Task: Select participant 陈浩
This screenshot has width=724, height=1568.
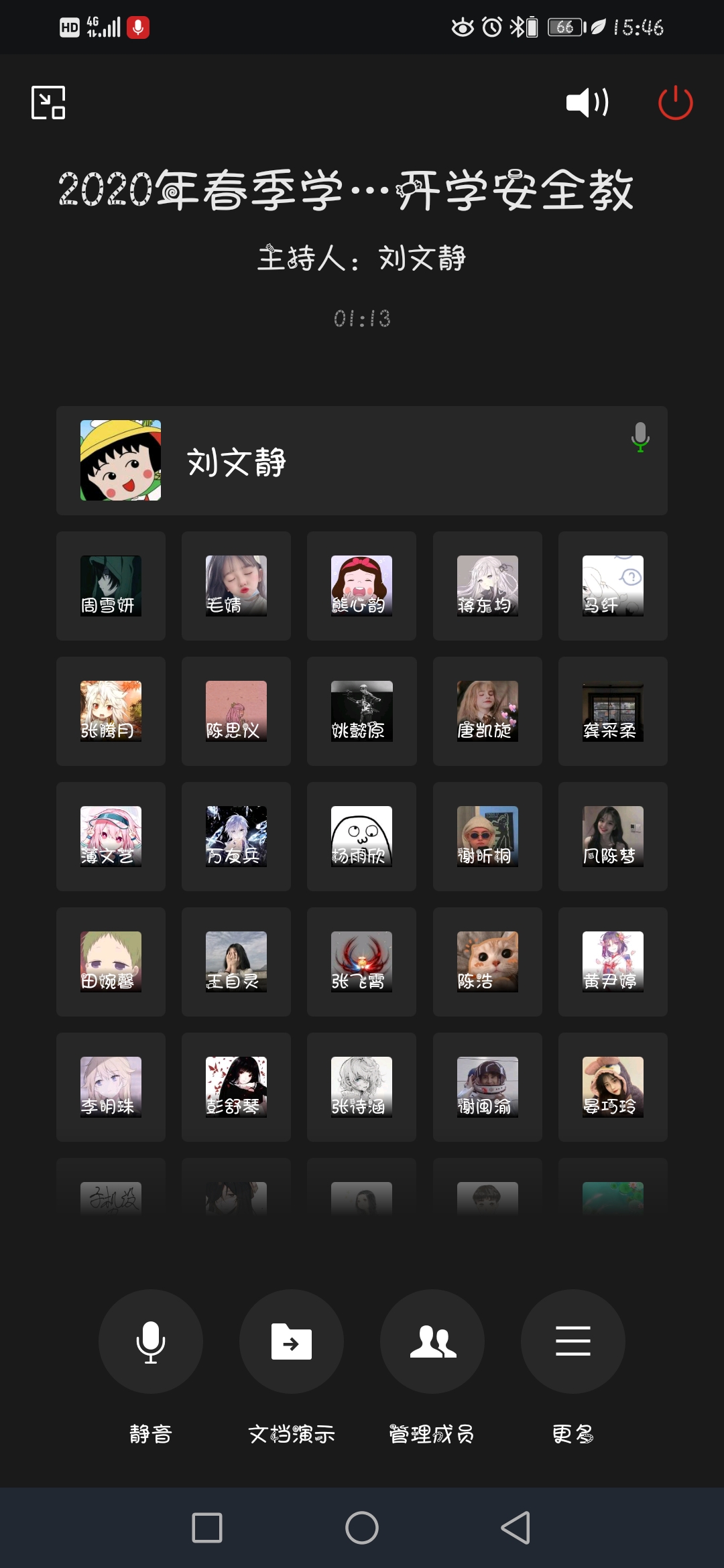Action: (x=487, y=962)
